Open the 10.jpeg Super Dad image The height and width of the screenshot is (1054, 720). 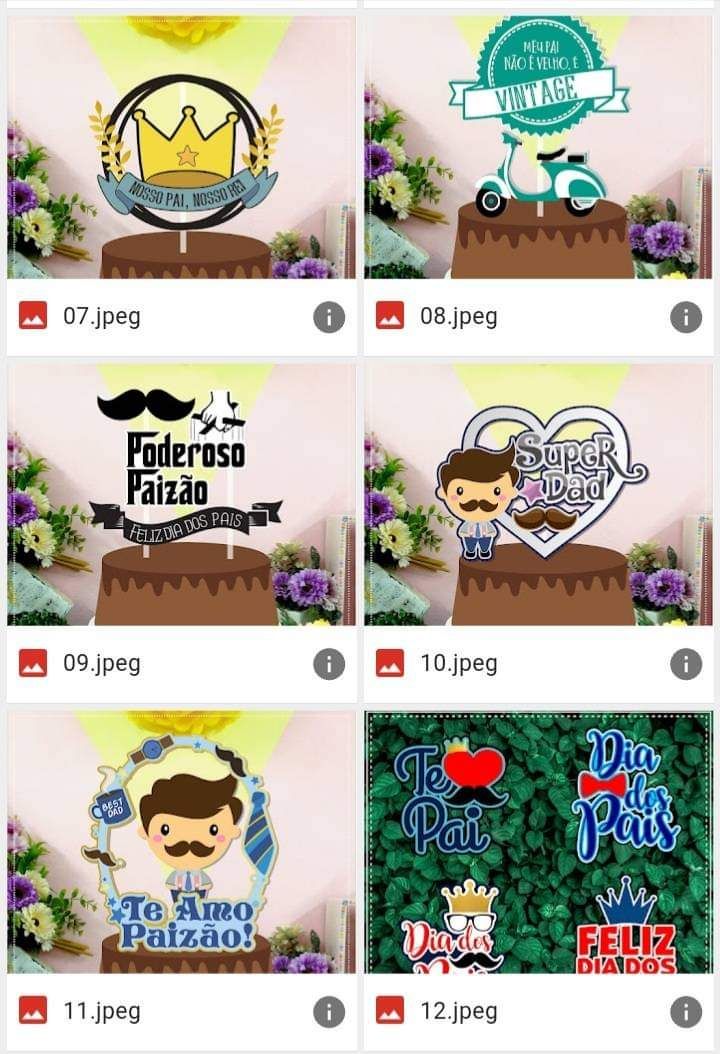tap(538, 494)
